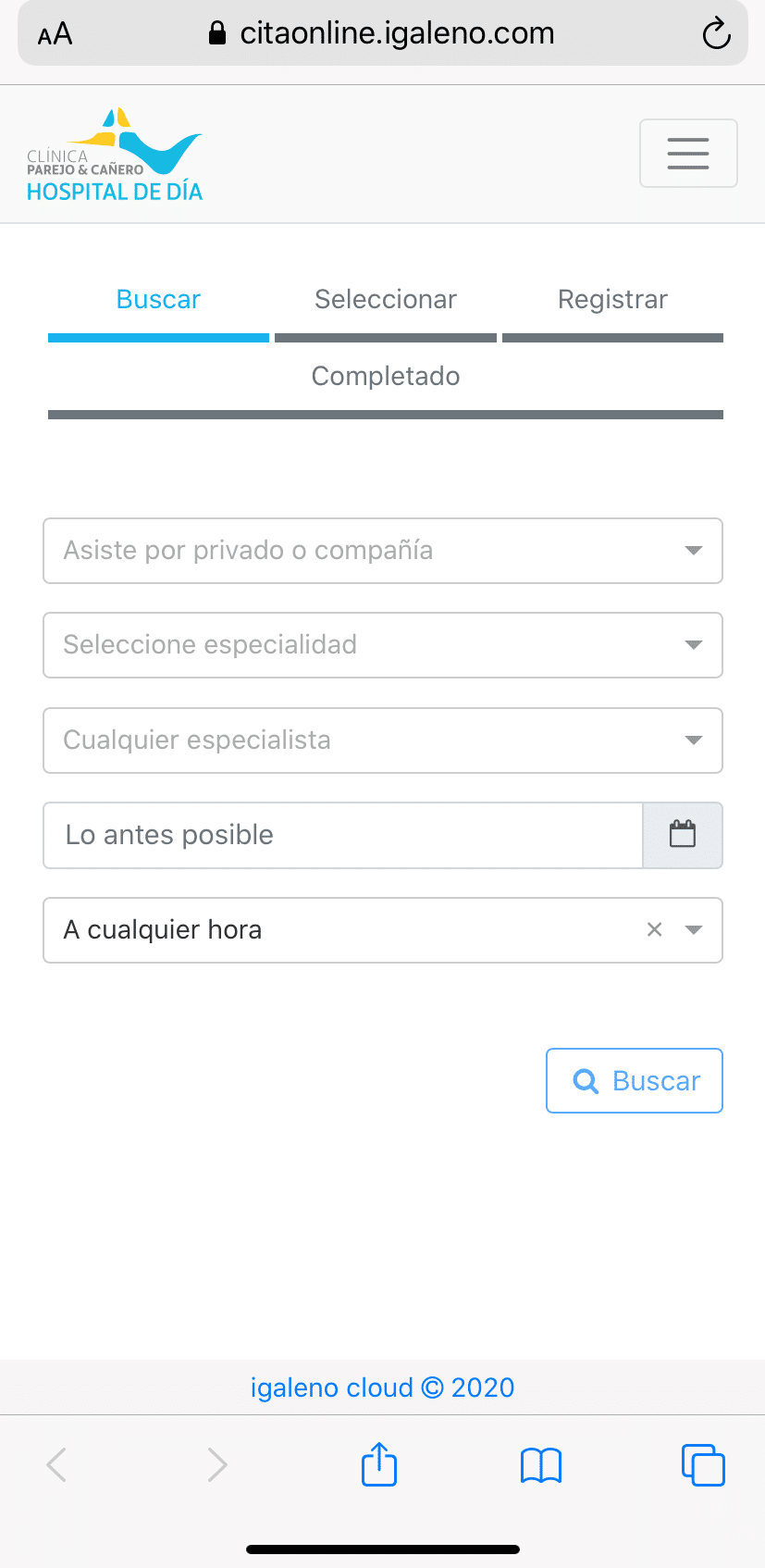765x1568 pixels.
Task: Open the calendar date picker icon
Action: (x=683, y=835)
